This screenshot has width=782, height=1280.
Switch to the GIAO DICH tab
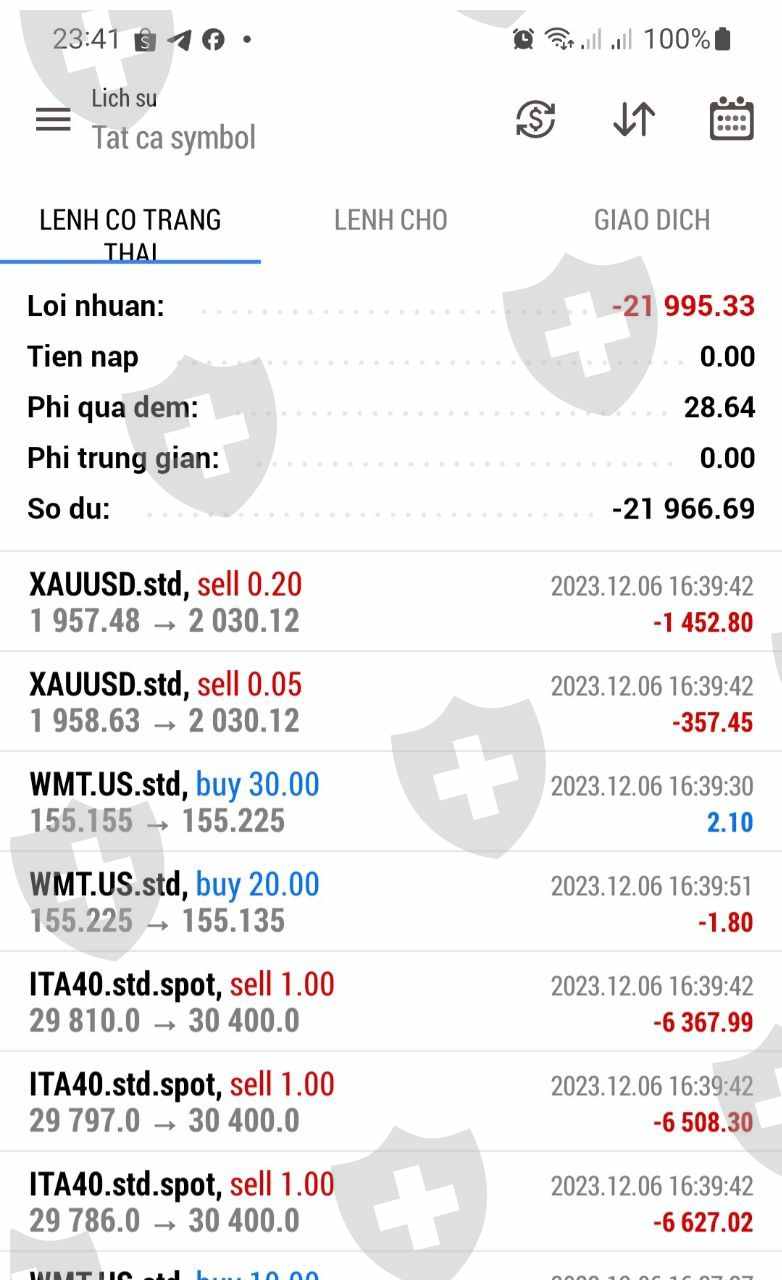click(x=652, y=220)
